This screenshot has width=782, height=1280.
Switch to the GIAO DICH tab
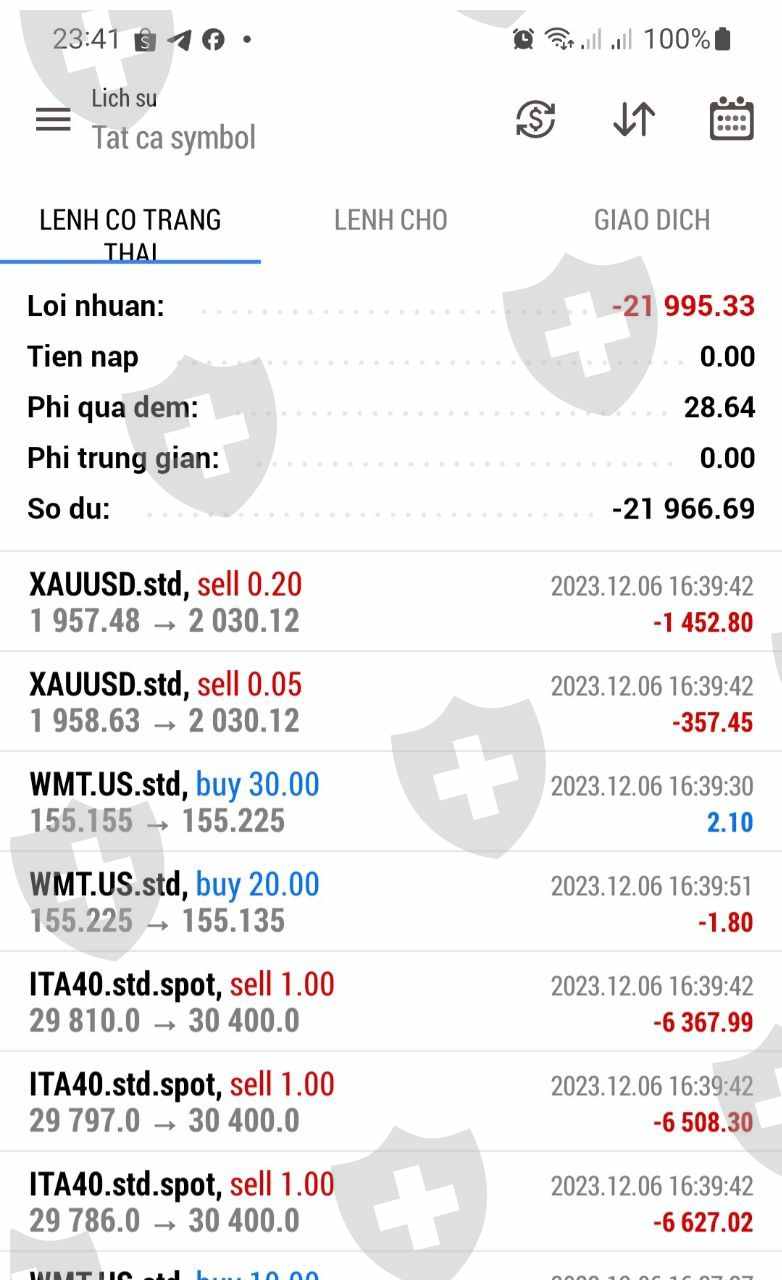click(x=652, y=220)
